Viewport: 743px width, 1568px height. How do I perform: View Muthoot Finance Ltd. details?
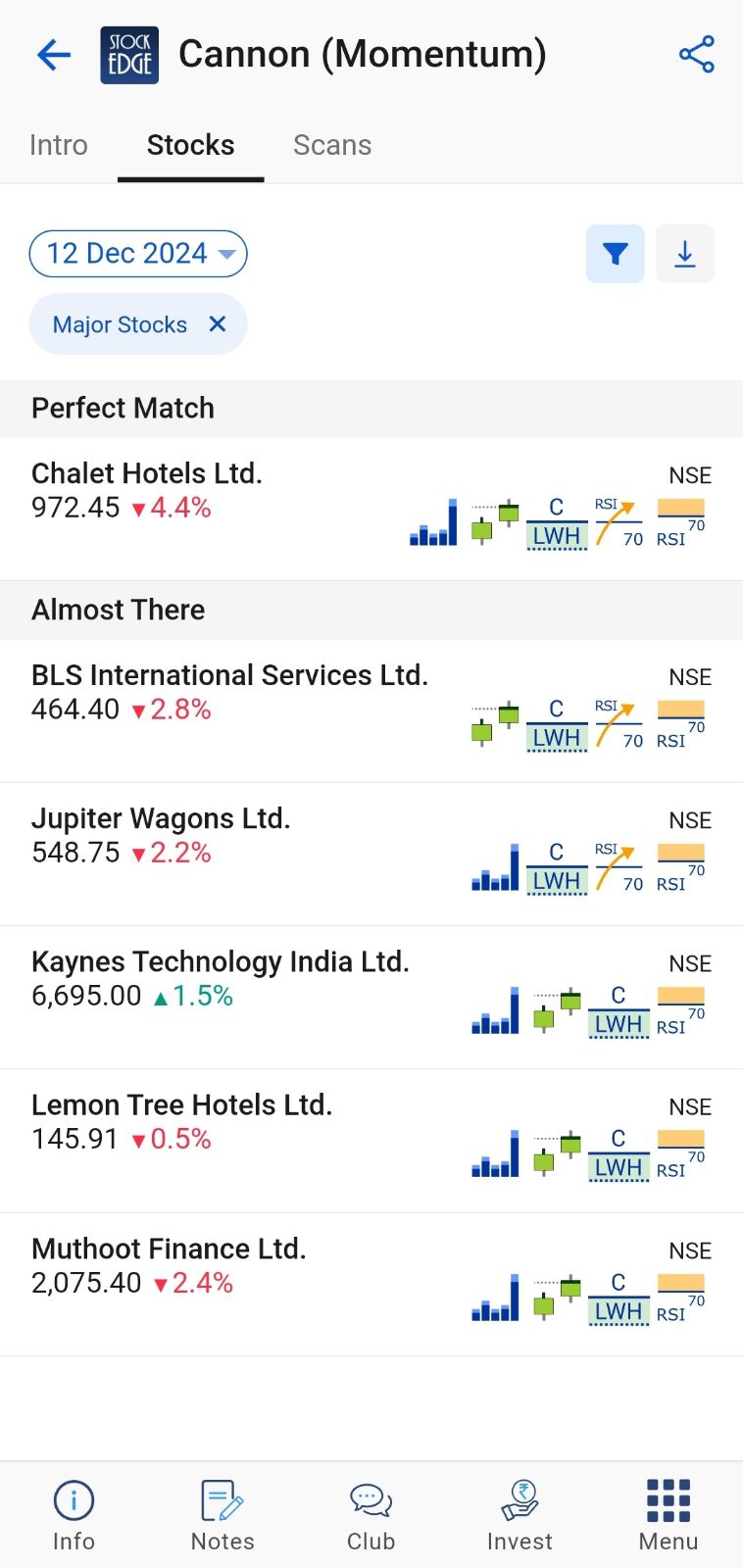[169, 1249]
